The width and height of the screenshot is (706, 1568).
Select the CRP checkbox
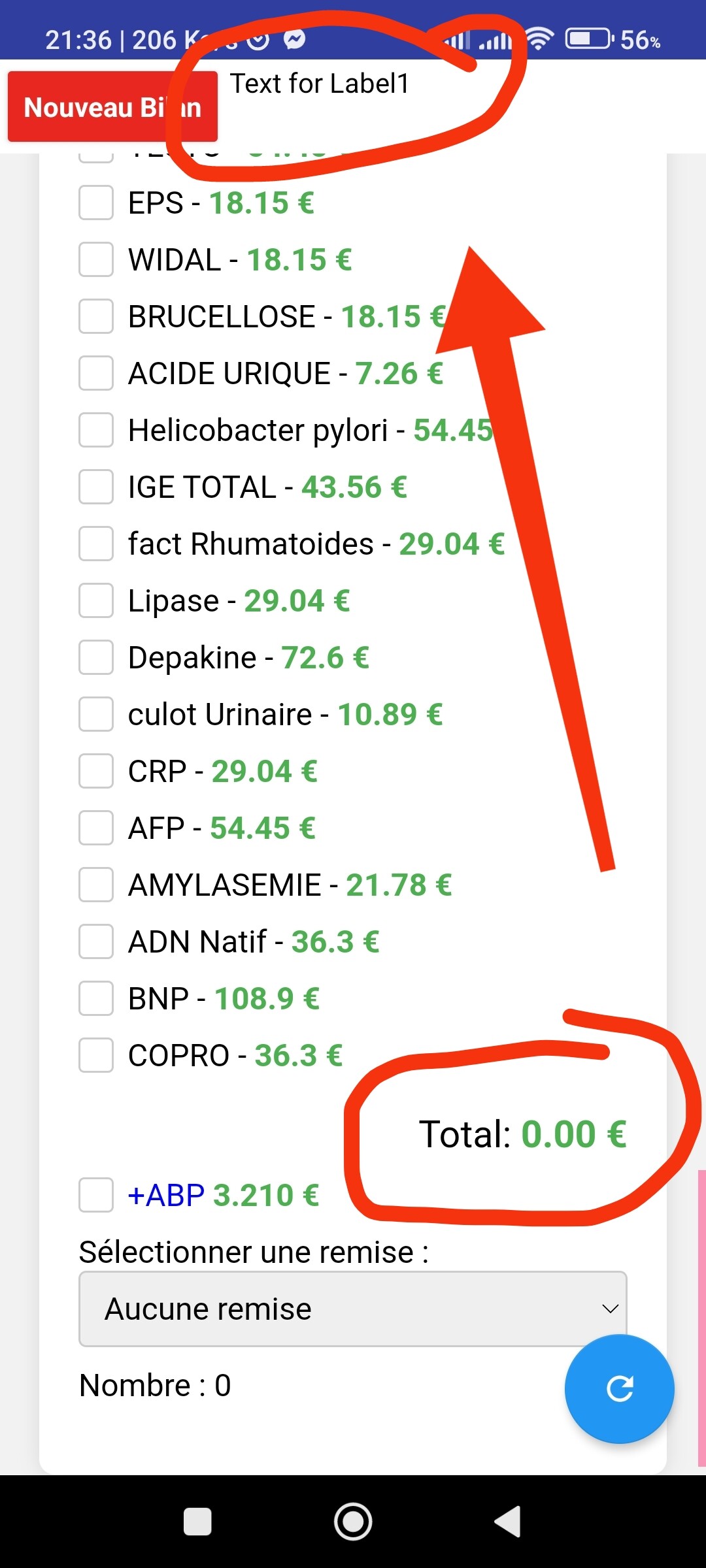coord(96,771)
